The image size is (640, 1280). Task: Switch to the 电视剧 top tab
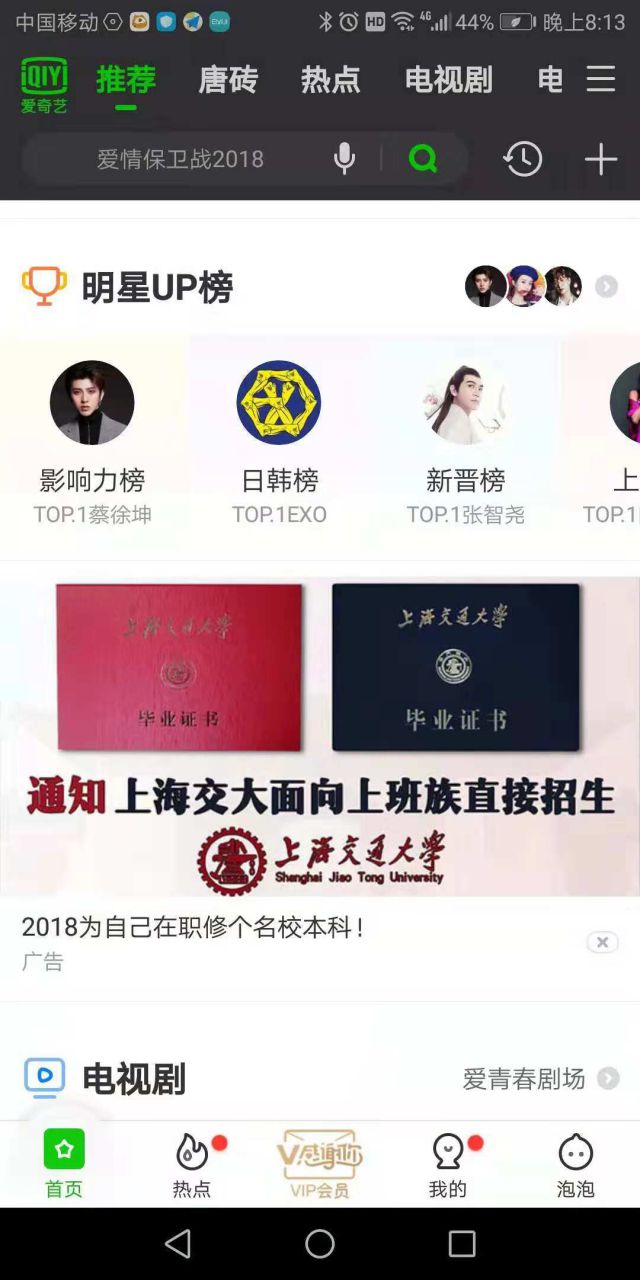click(448, 80)
